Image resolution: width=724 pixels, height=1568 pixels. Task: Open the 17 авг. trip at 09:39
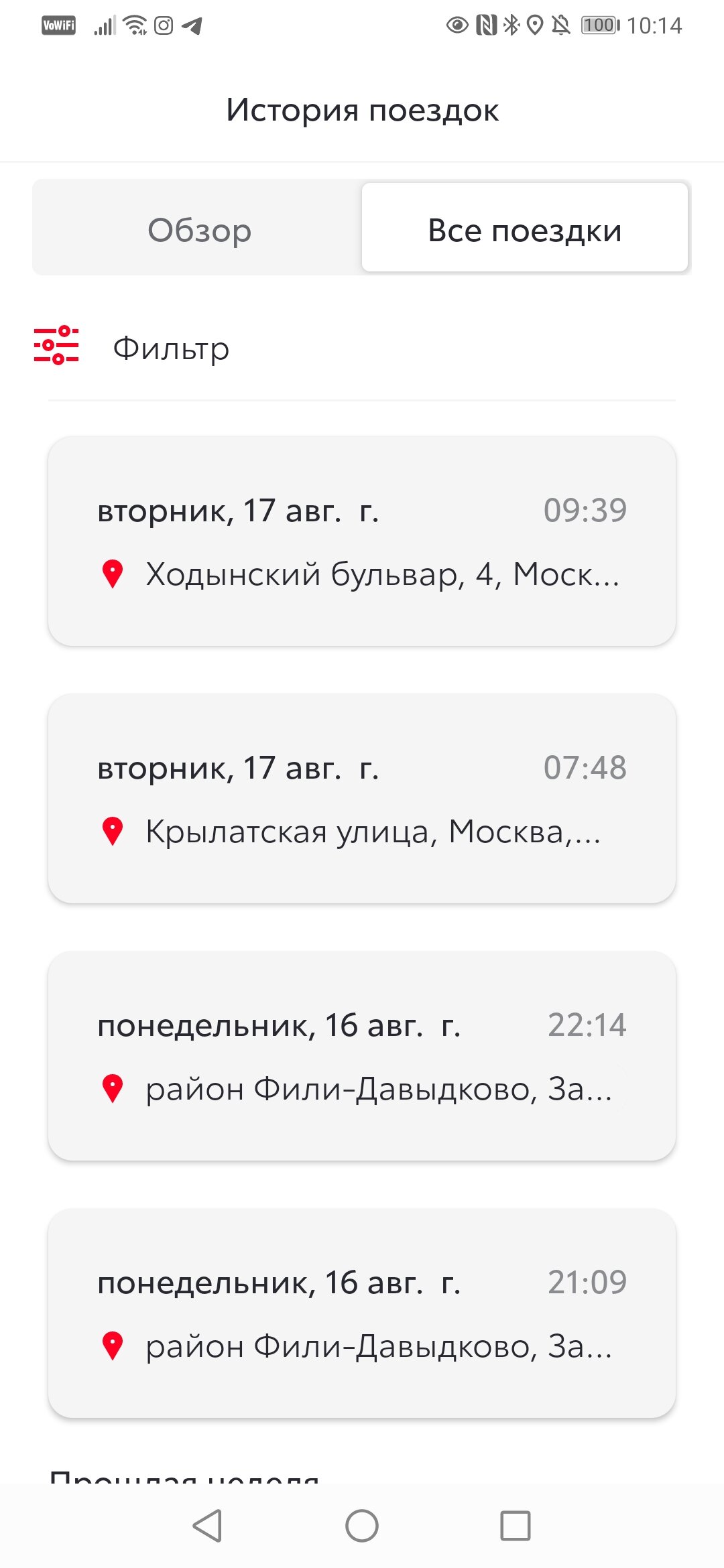pos(362,541)
